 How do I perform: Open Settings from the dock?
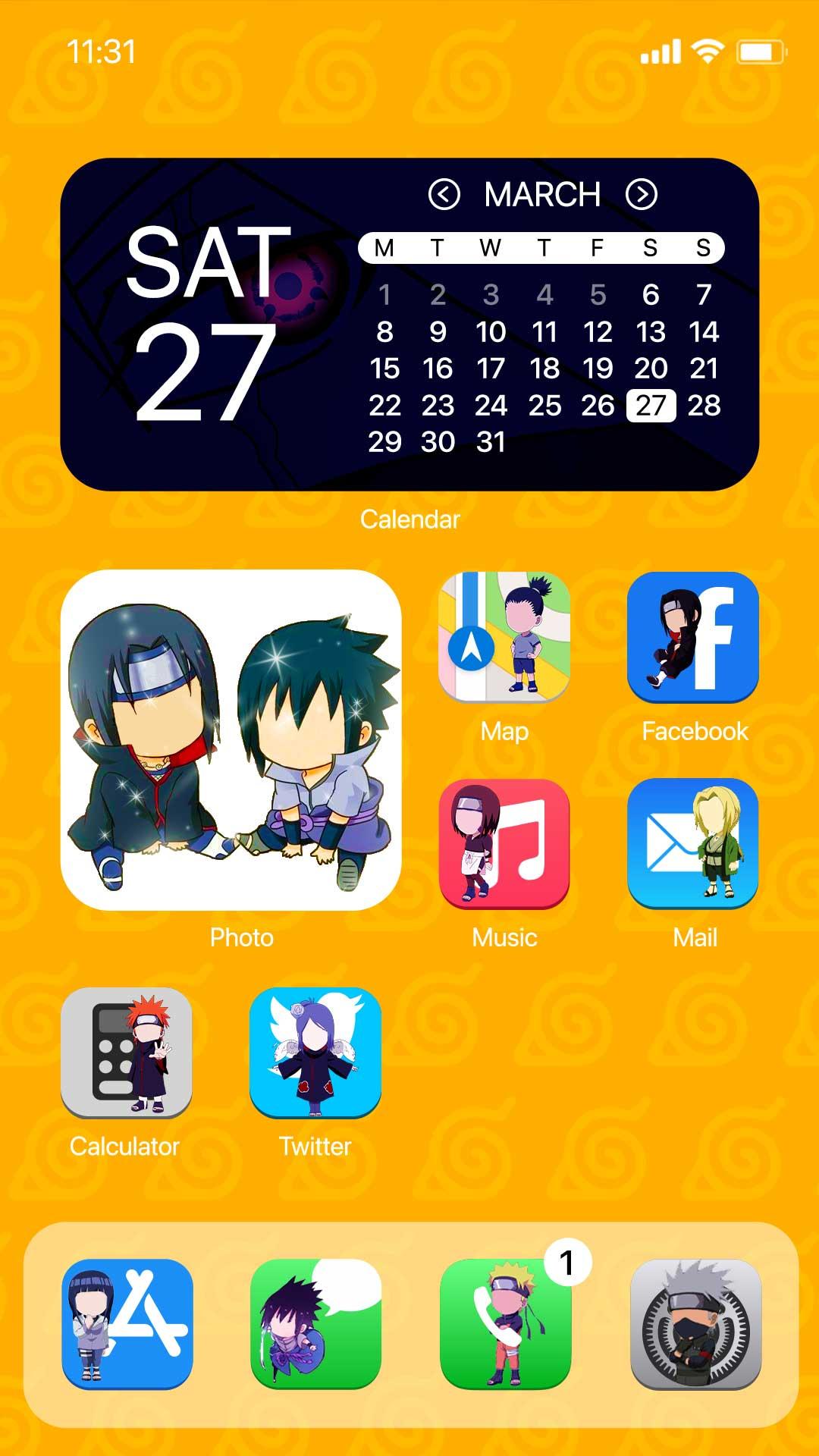[695, 1324]
